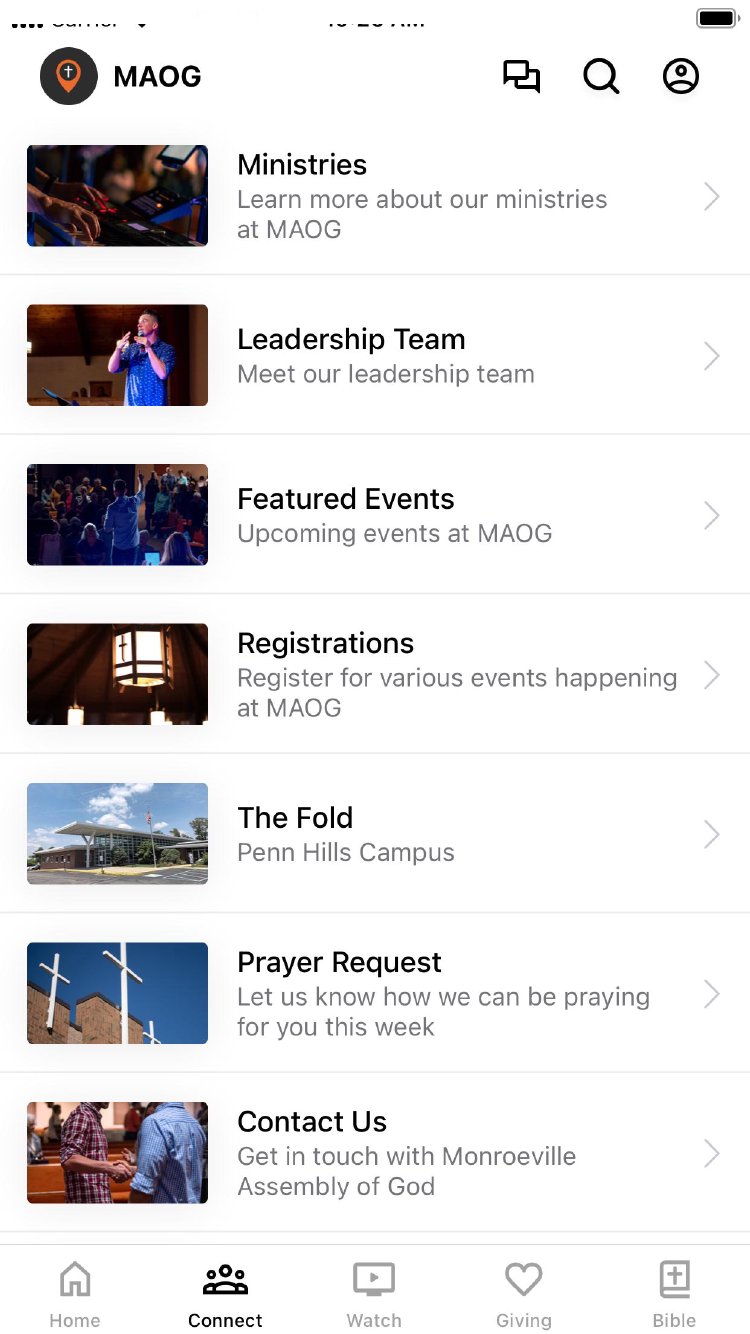This screenshot has width=750, height=1334.
Task: Switch to the Giving tab
Action: (524, 1293)
